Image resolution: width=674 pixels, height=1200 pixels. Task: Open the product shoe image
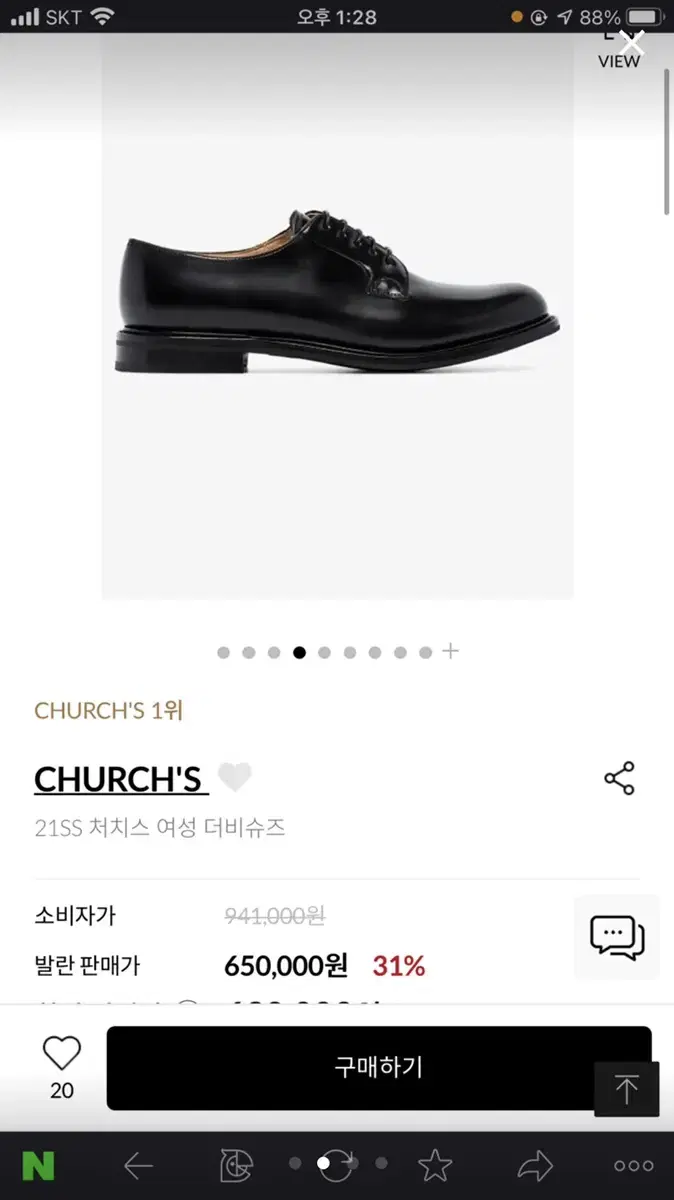[337, 300]
